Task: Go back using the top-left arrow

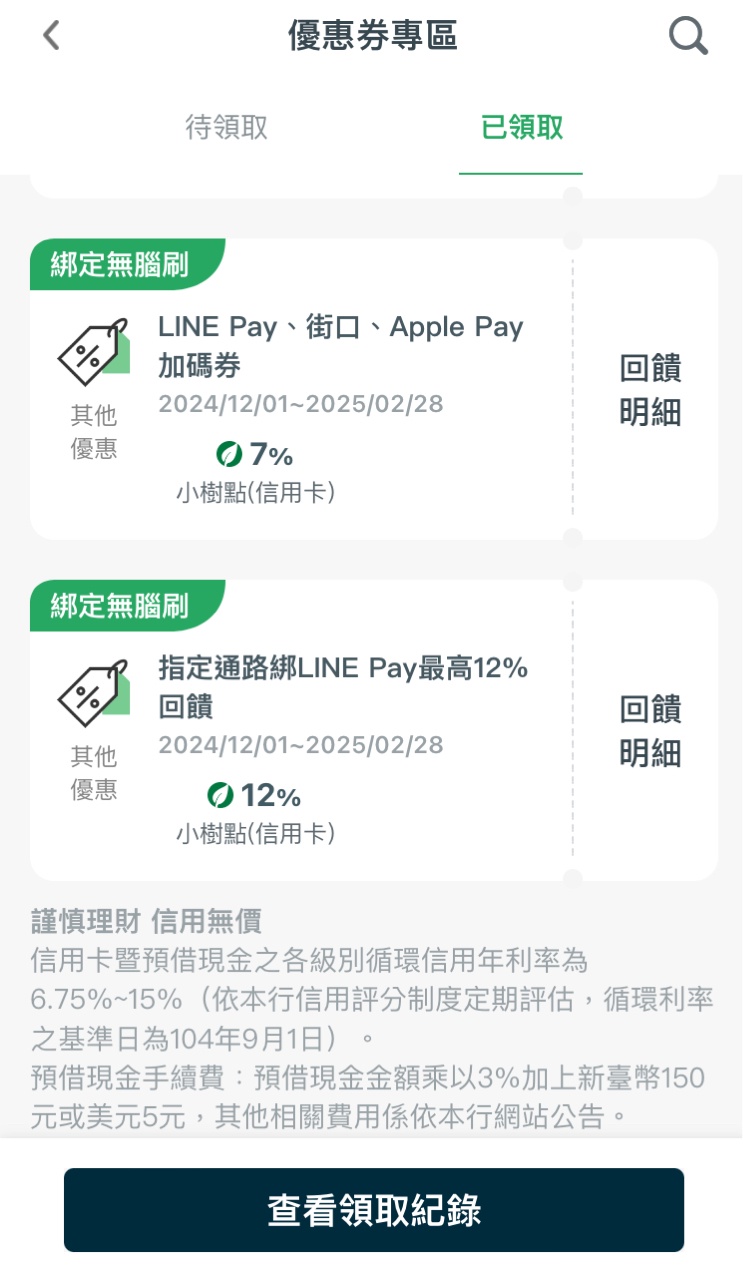Action: tap(51, 36)
